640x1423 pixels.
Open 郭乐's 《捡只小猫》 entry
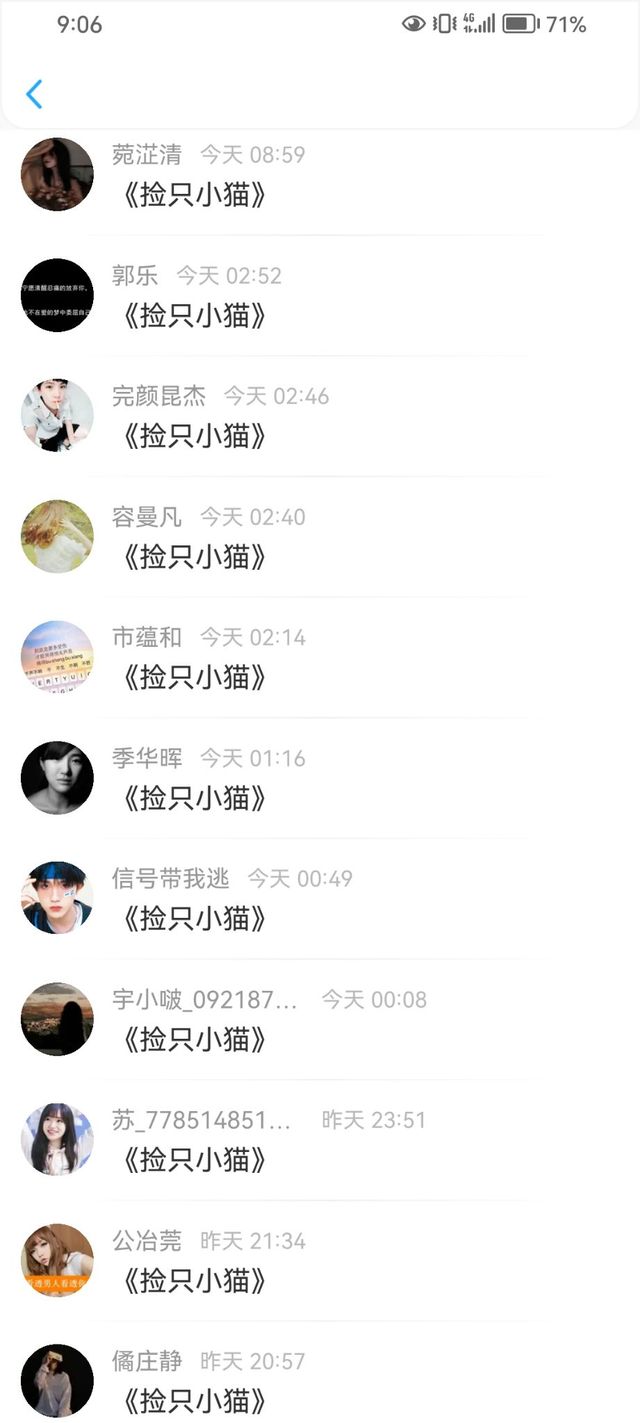195,315
